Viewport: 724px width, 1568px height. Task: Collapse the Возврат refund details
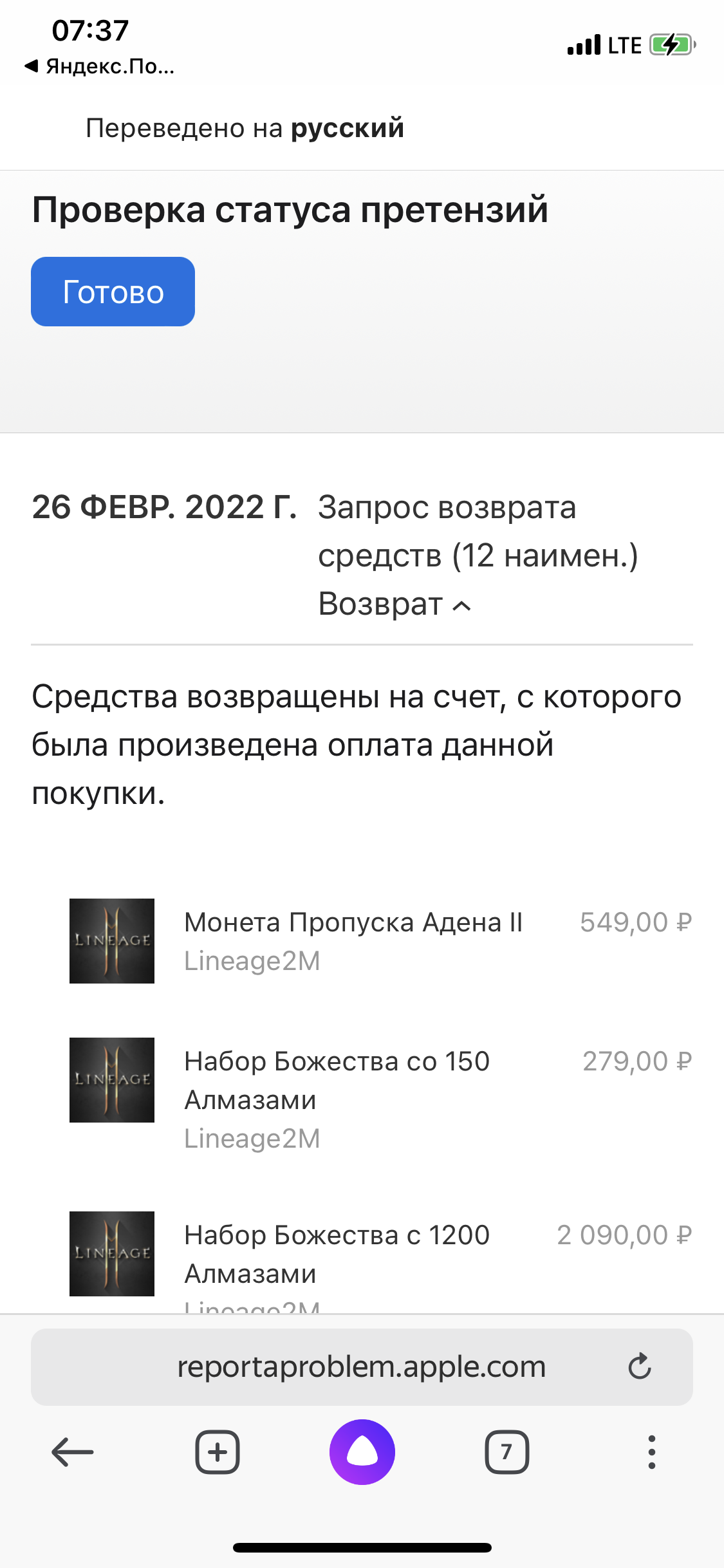point(395,604)
